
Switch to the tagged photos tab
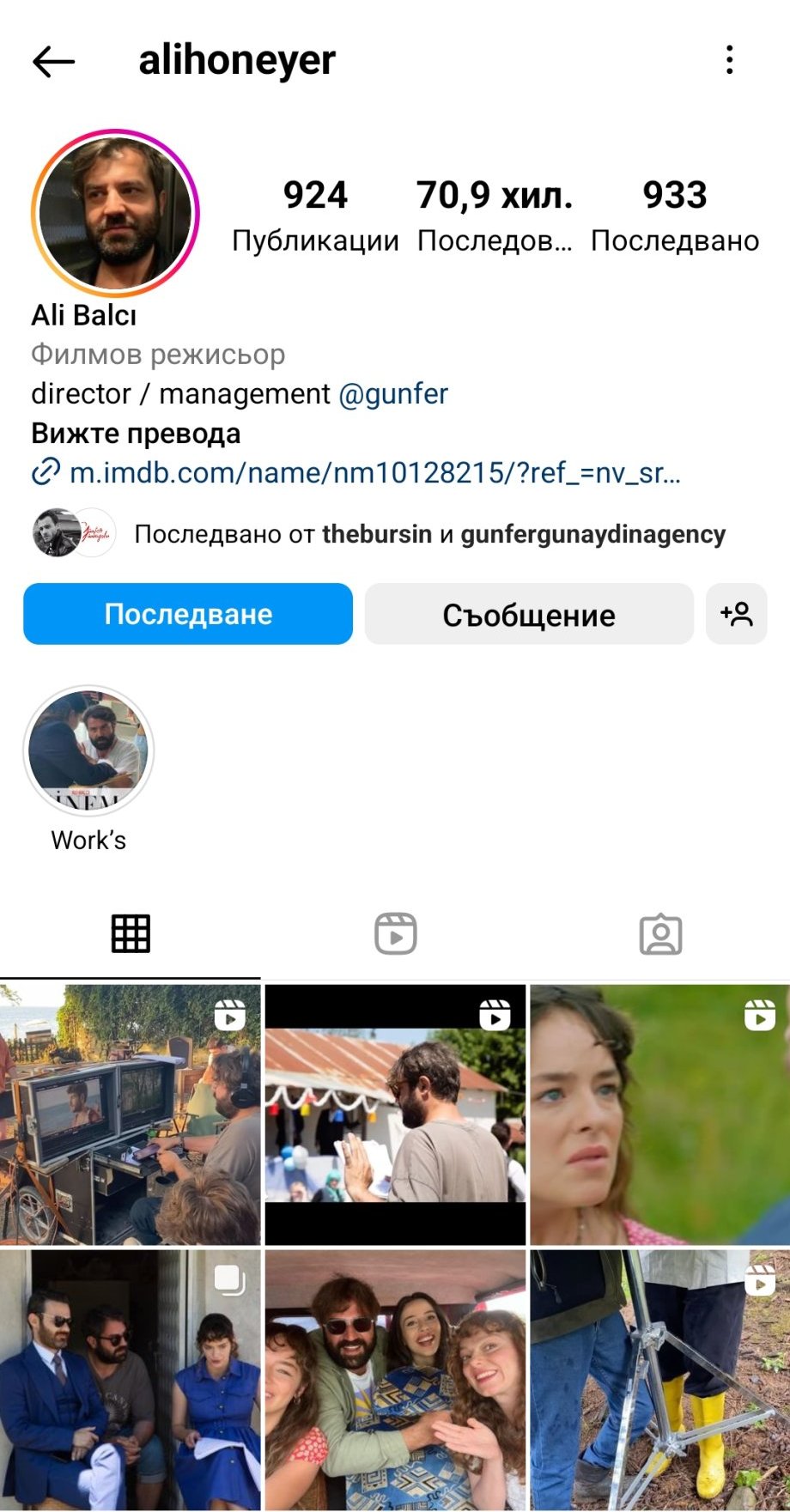click(660, 934)
